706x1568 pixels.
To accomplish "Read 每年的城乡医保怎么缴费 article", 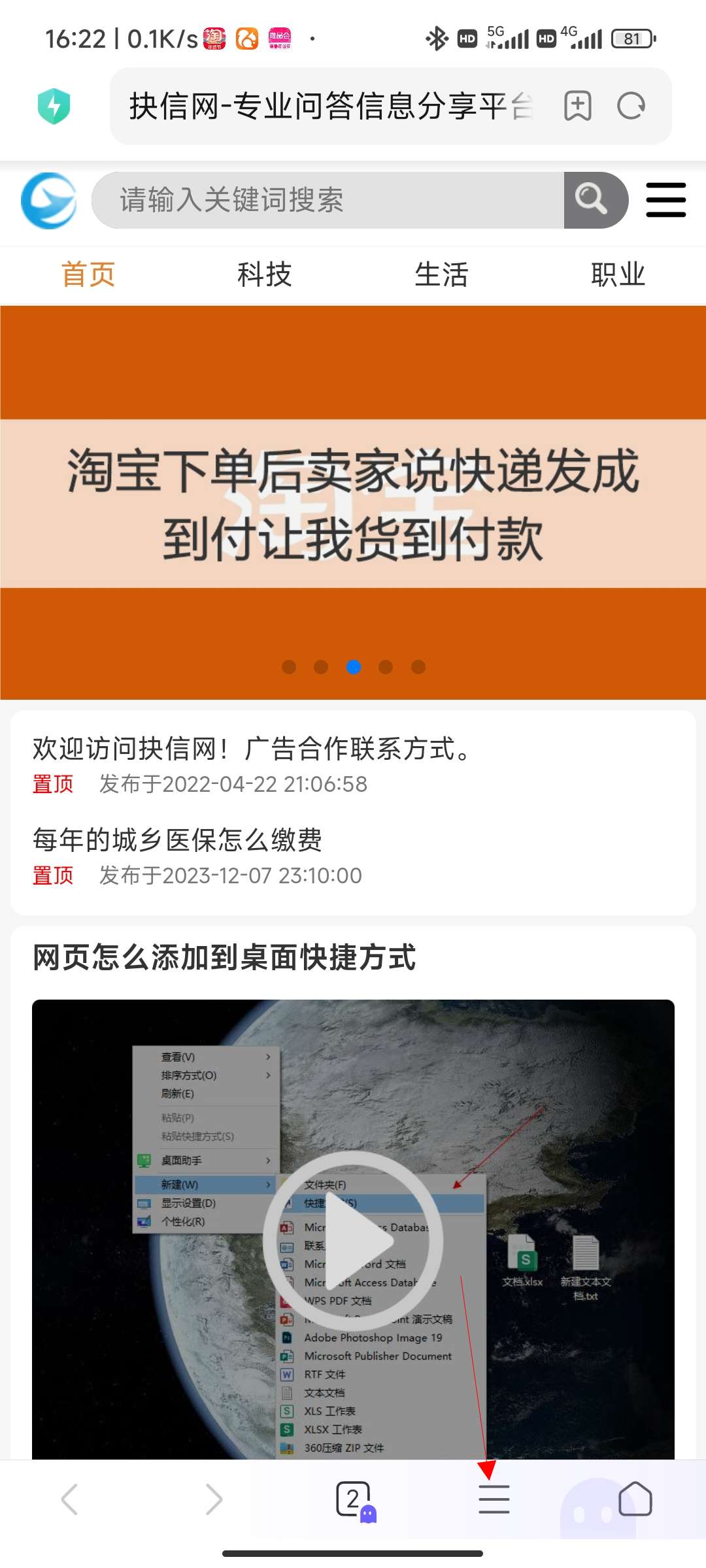I will pos(178,840).
